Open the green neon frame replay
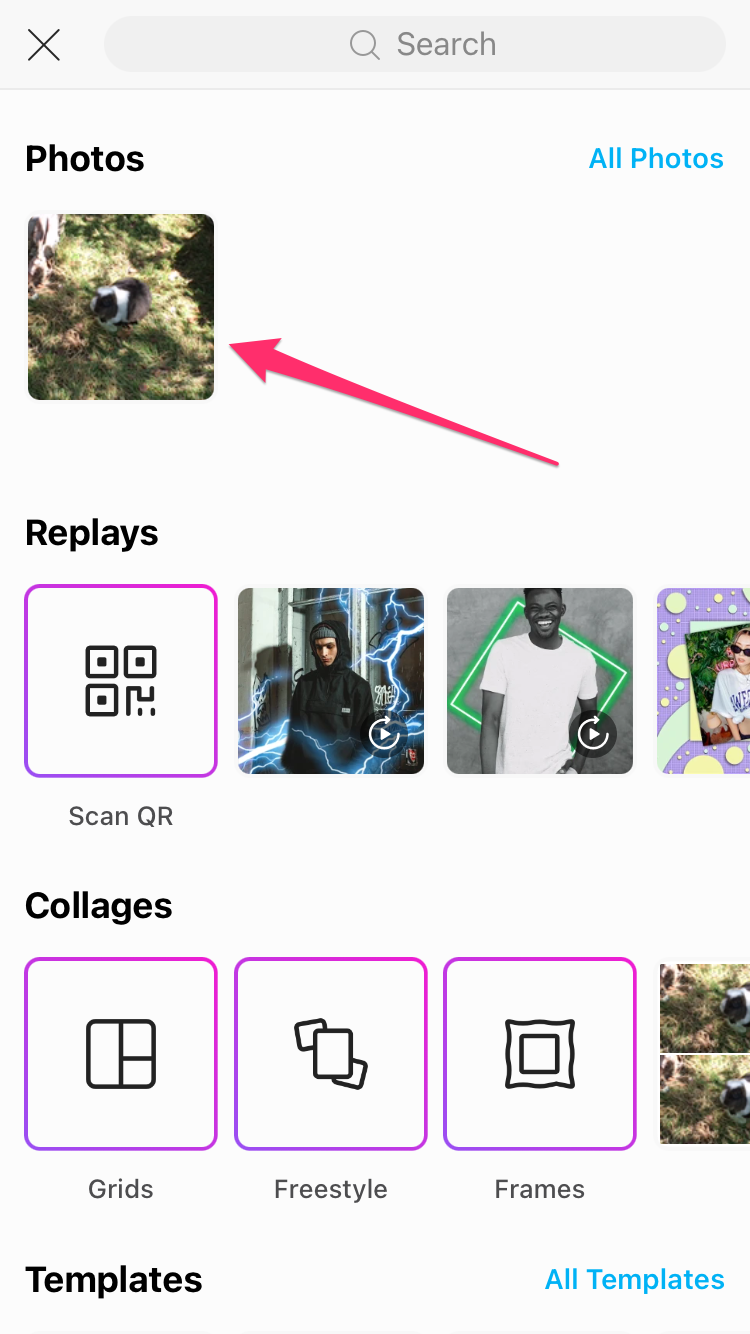The width and height of the screenshot is (750, 1334). pyautogui.click(x=540, y=681)
